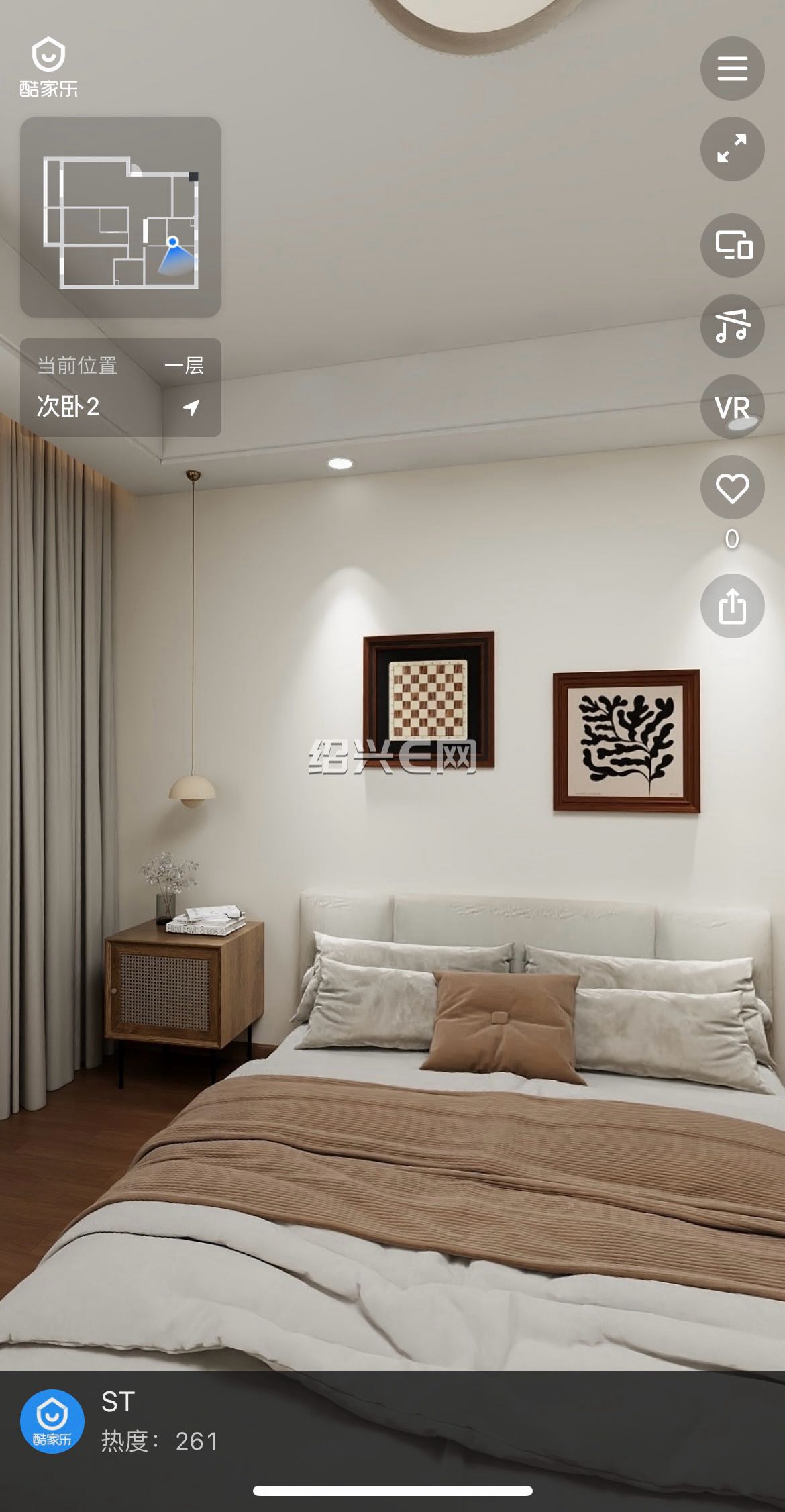
Task: Share this panorama
Action: 732,606
